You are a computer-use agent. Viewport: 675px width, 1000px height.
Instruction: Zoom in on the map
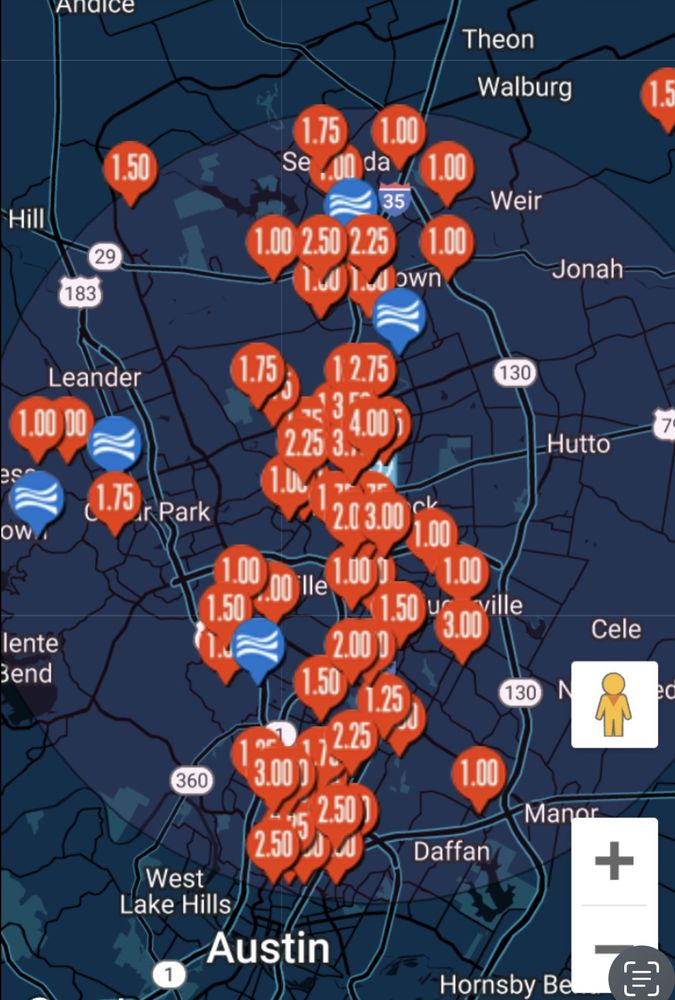(x=614, y=861)
